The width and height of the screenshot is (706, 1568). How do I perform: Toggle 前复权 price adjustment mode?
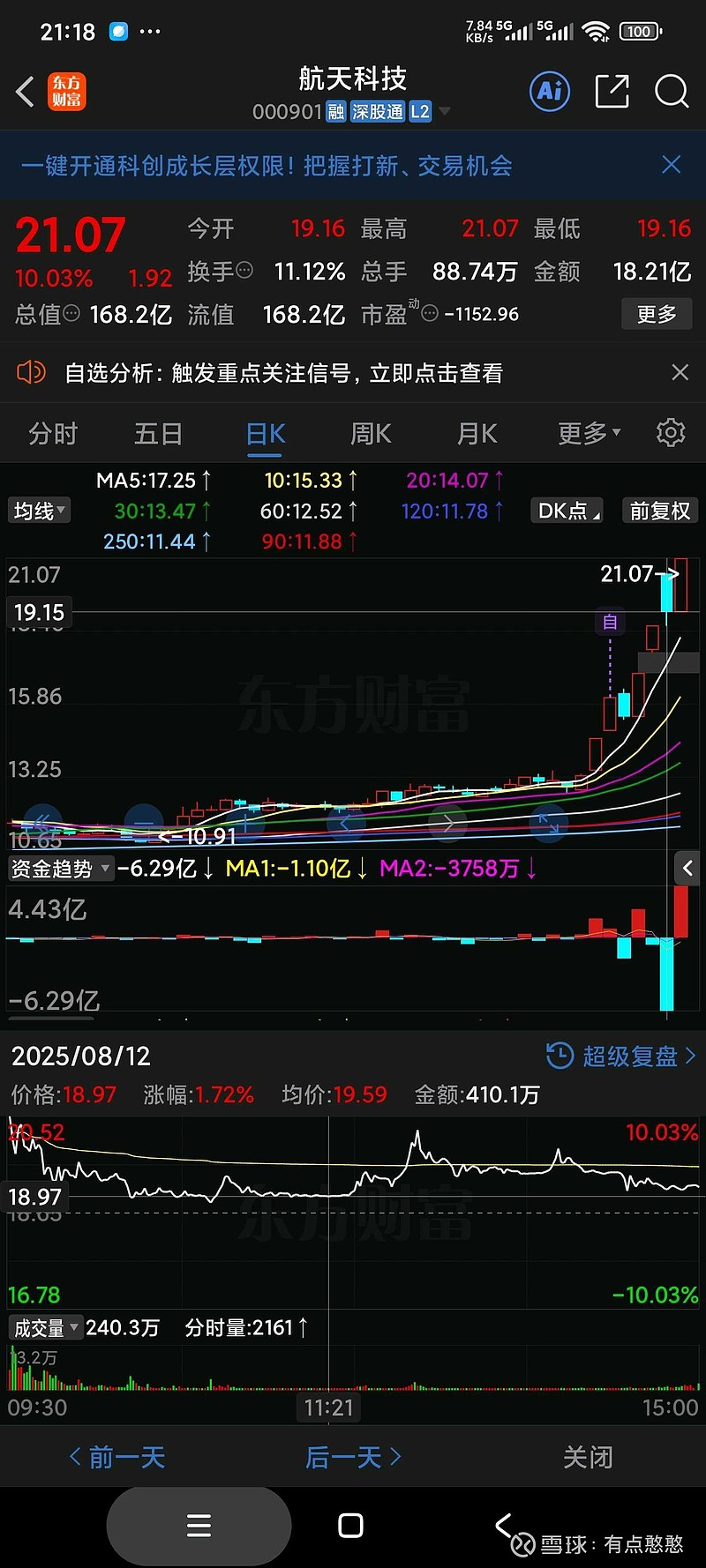(x=658, y=510)
